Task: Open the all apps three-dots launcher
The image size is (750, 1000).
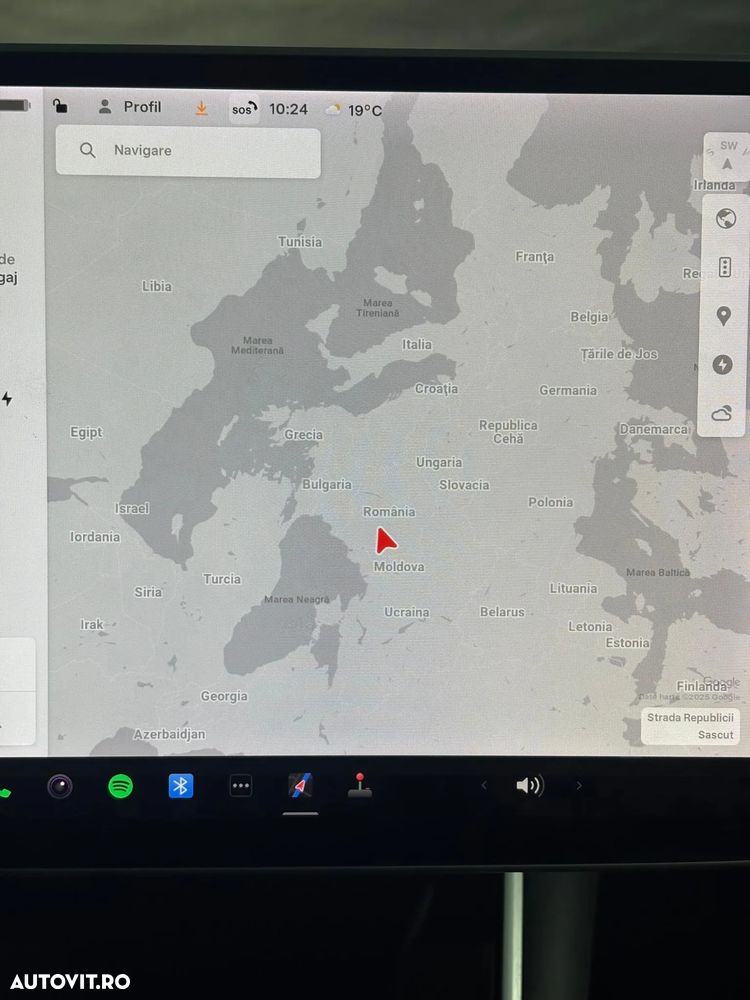Action: [x=240, y=786]
